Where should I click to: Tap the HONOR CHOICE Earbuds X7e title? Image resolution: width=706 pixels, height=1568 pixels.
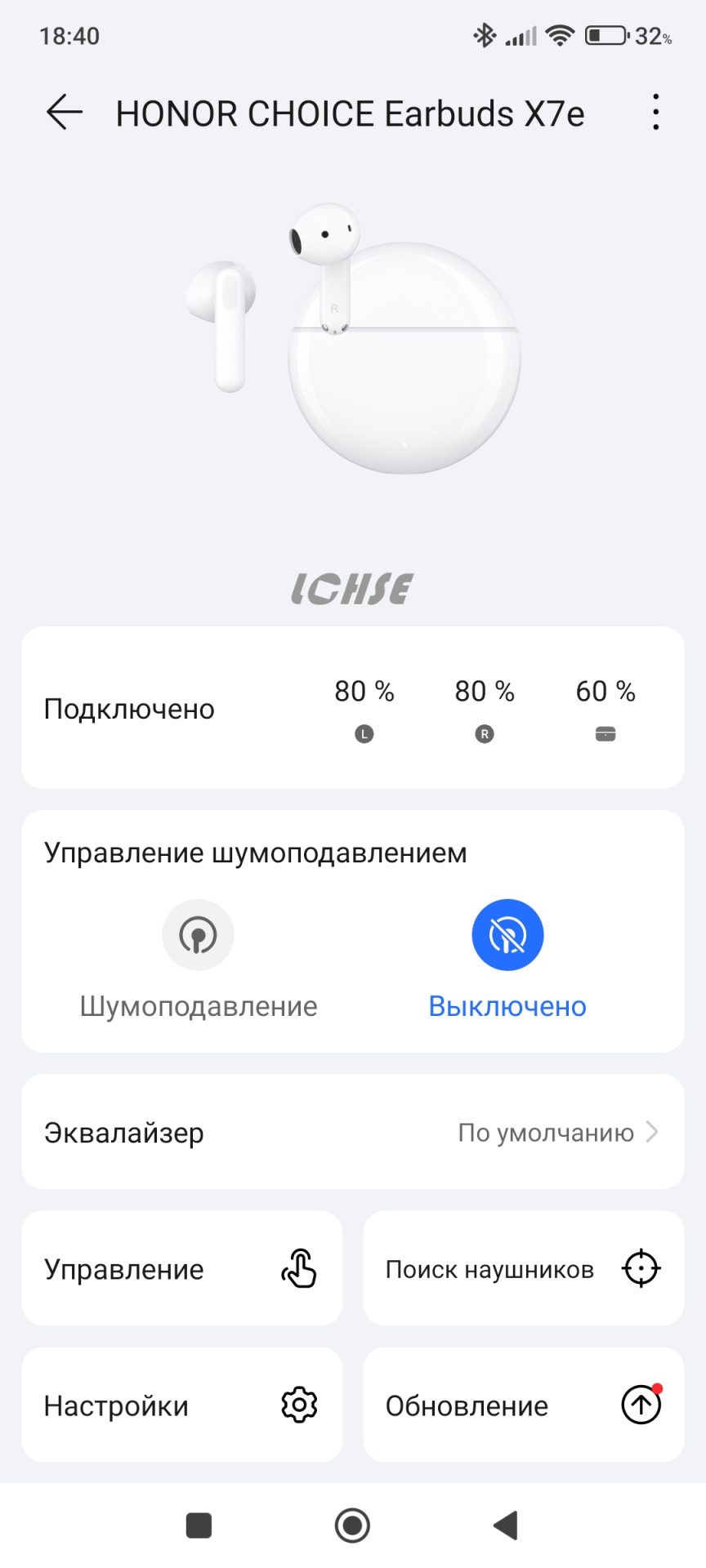(x=350, y=113)
